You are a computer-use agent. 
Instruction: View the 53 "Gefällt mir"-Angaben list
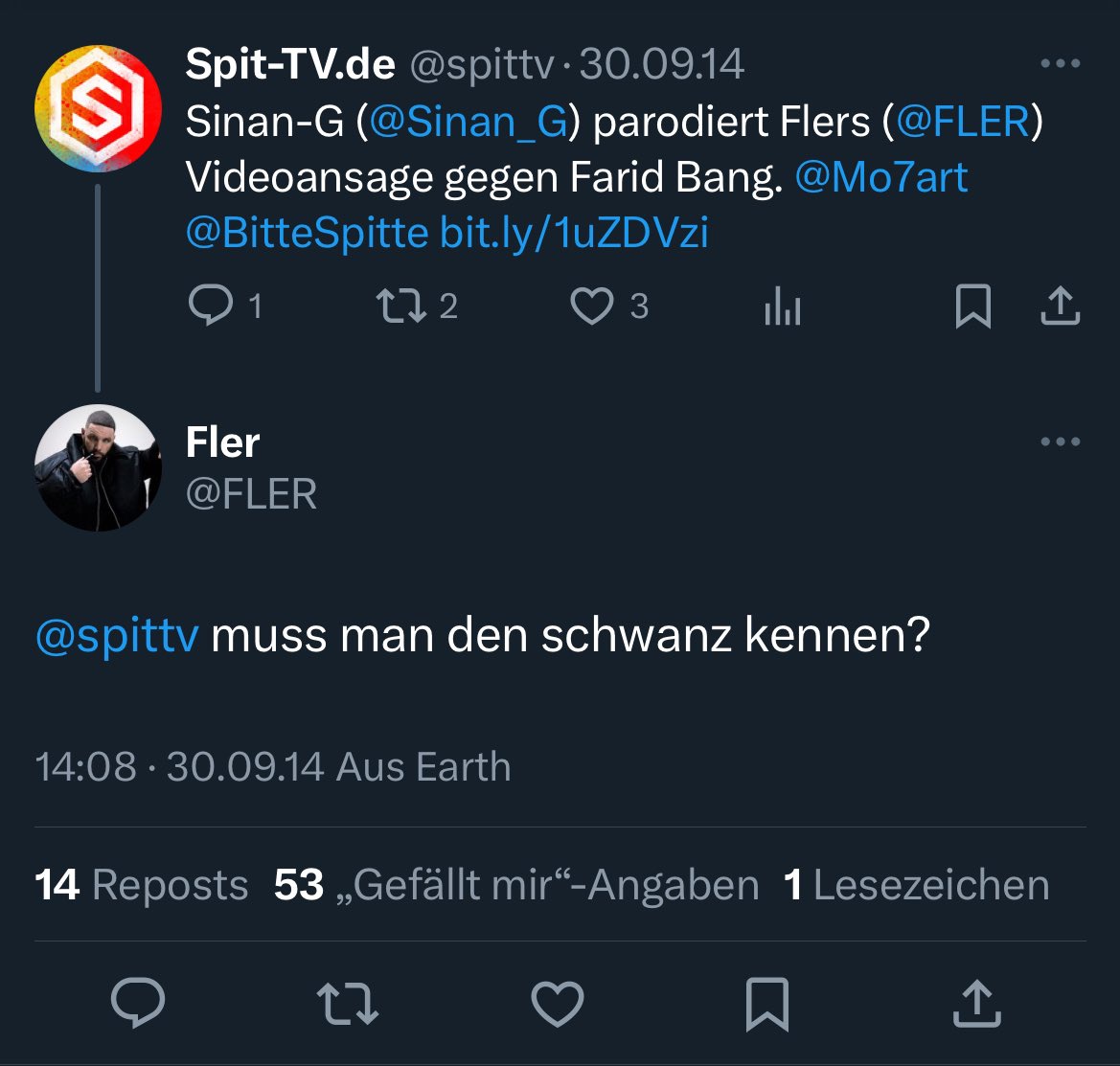tap(515, 885)
